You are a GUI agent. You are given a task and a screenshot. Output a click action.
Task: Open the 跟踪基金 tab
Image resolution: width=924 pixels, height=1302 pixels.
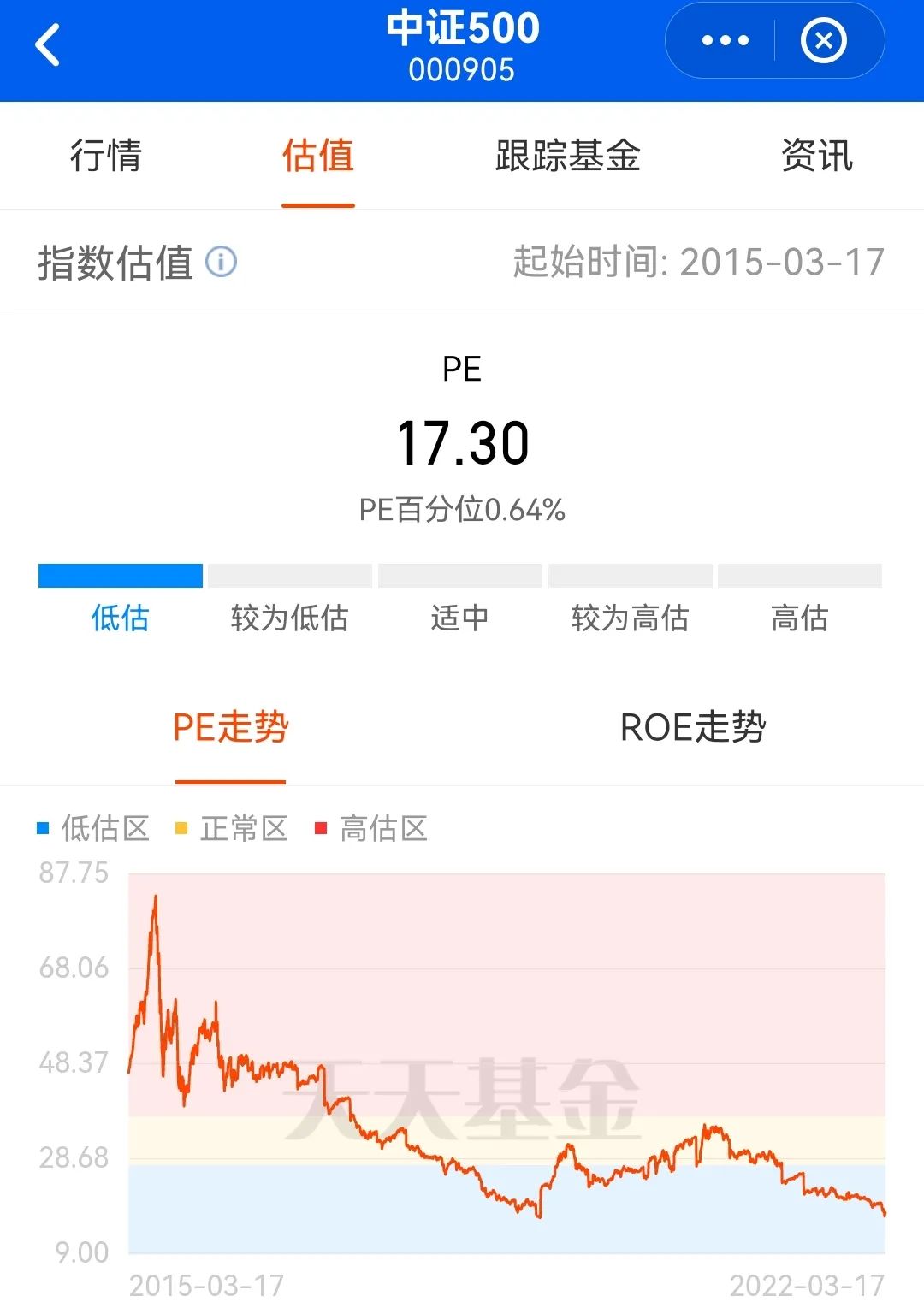point(566,157)
